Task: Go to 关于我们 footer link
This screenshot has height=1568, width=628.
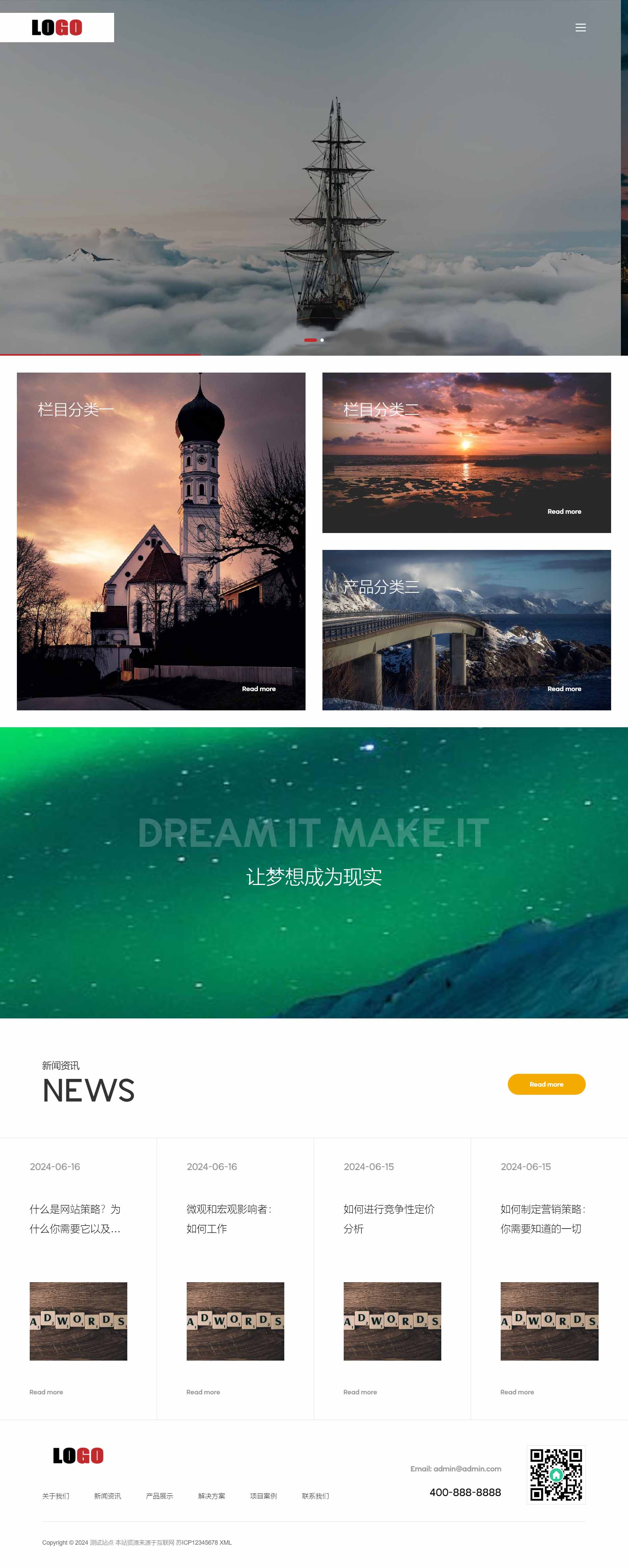Action: [x=55, y=1496]
